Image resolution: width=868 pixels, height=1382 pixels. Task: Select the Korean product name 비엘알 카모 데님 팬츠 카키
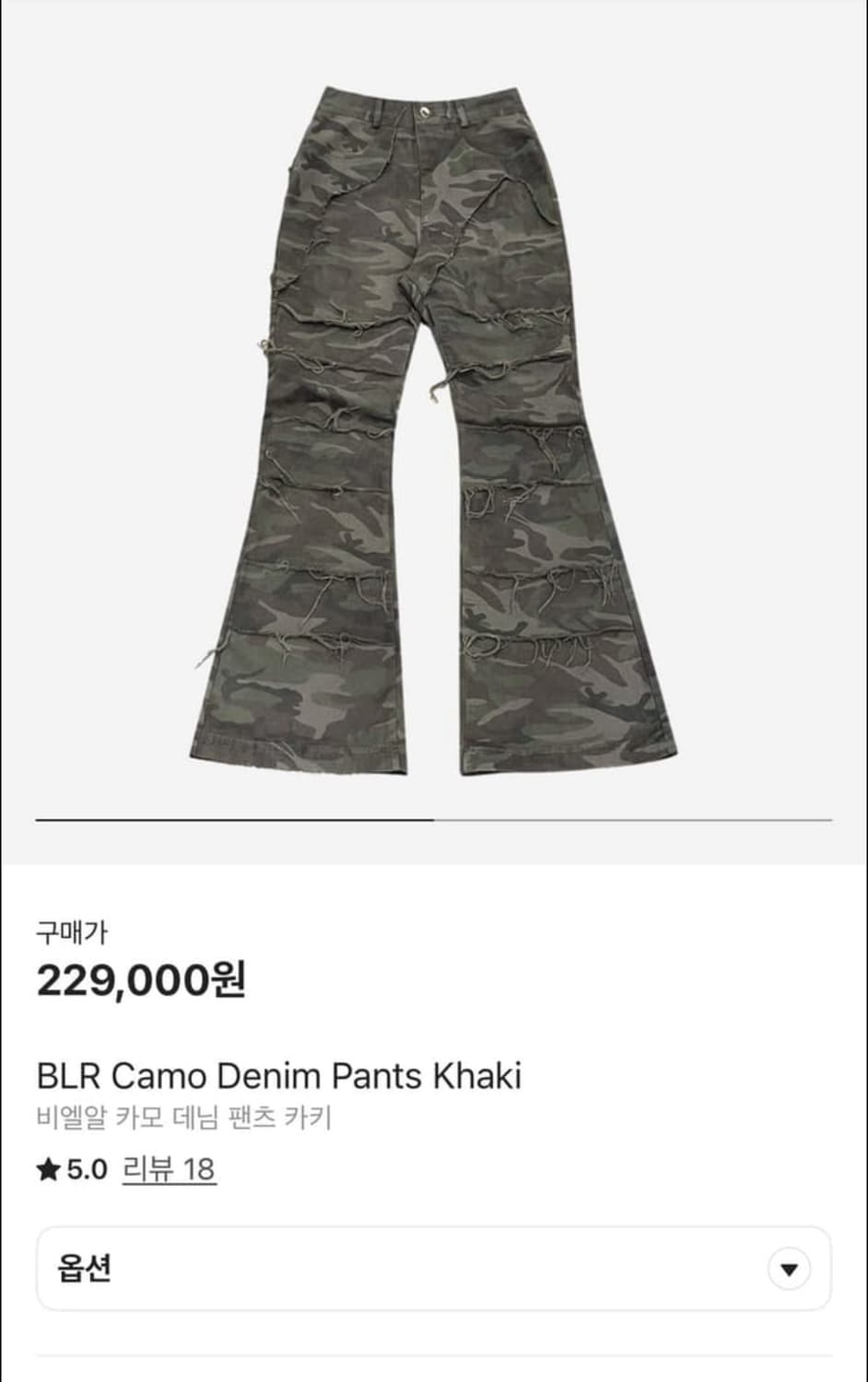click(x=182, y=1116)
